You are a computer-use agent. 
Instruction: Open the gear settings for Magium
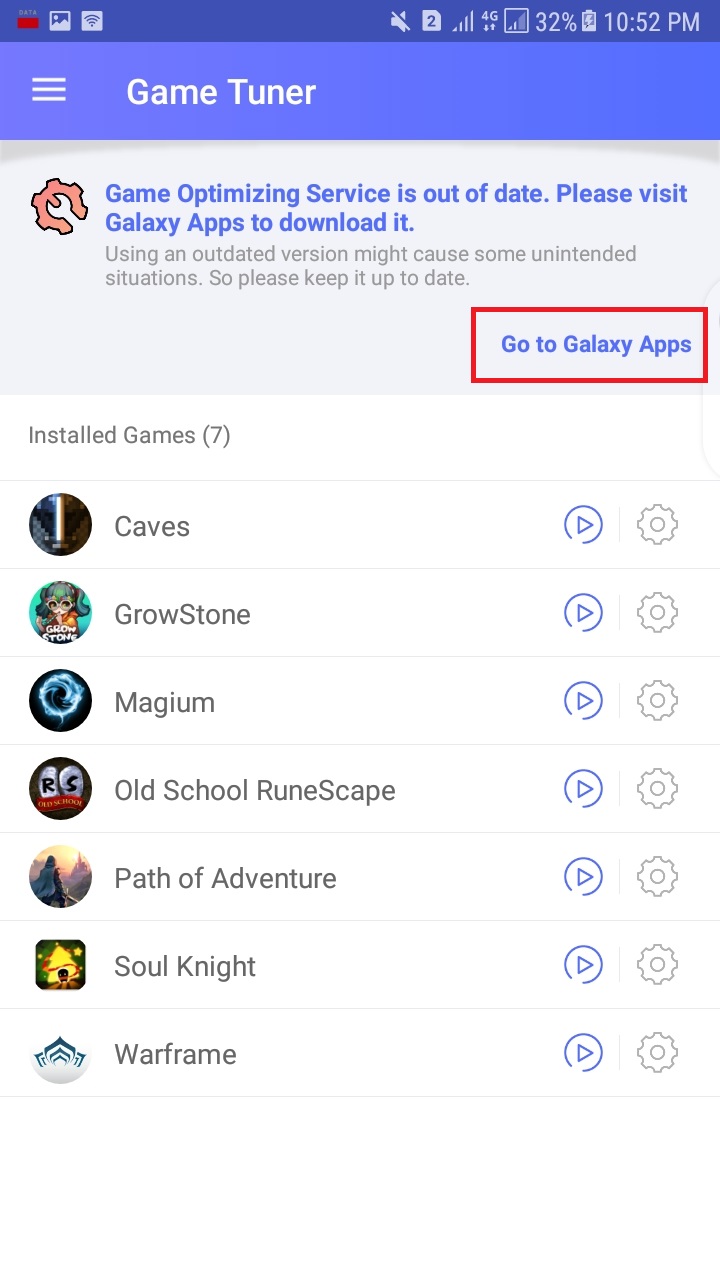657,701
